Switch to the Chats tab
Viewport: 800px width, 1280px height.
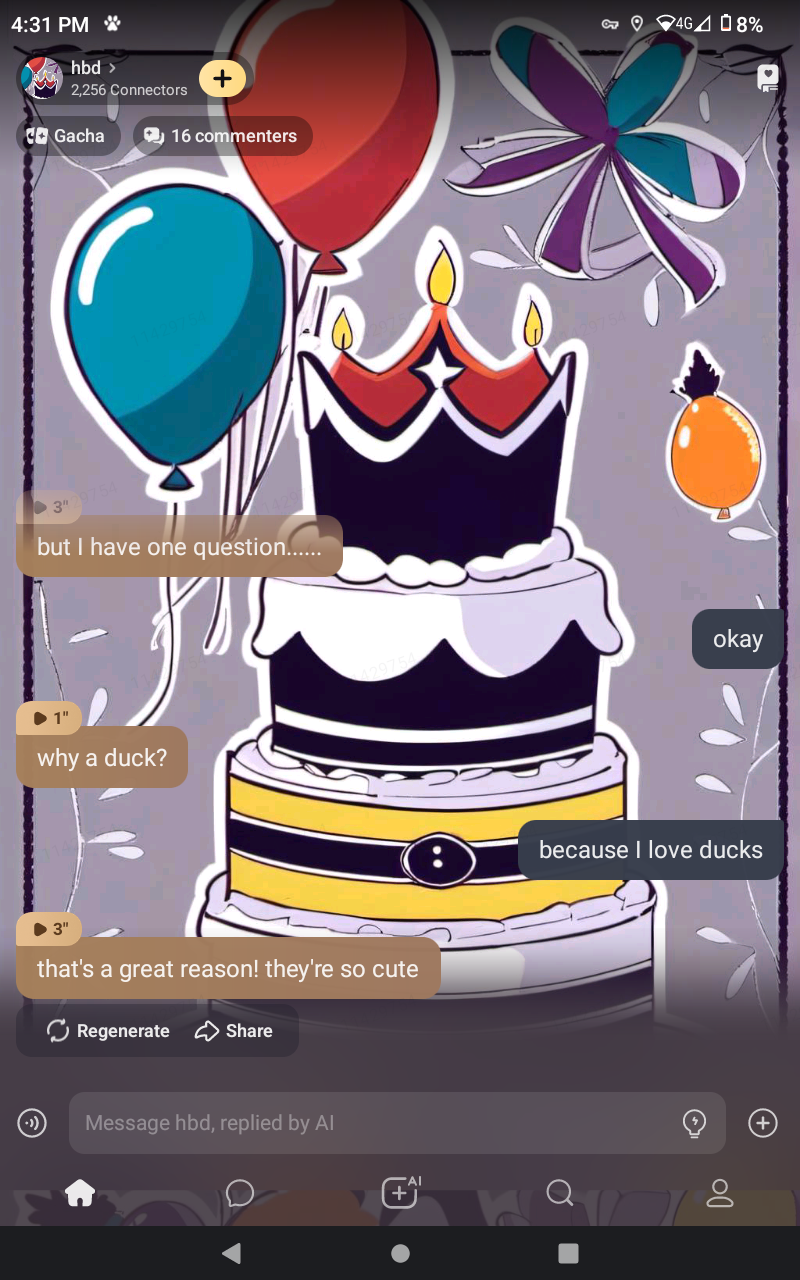click(240, 1192)
